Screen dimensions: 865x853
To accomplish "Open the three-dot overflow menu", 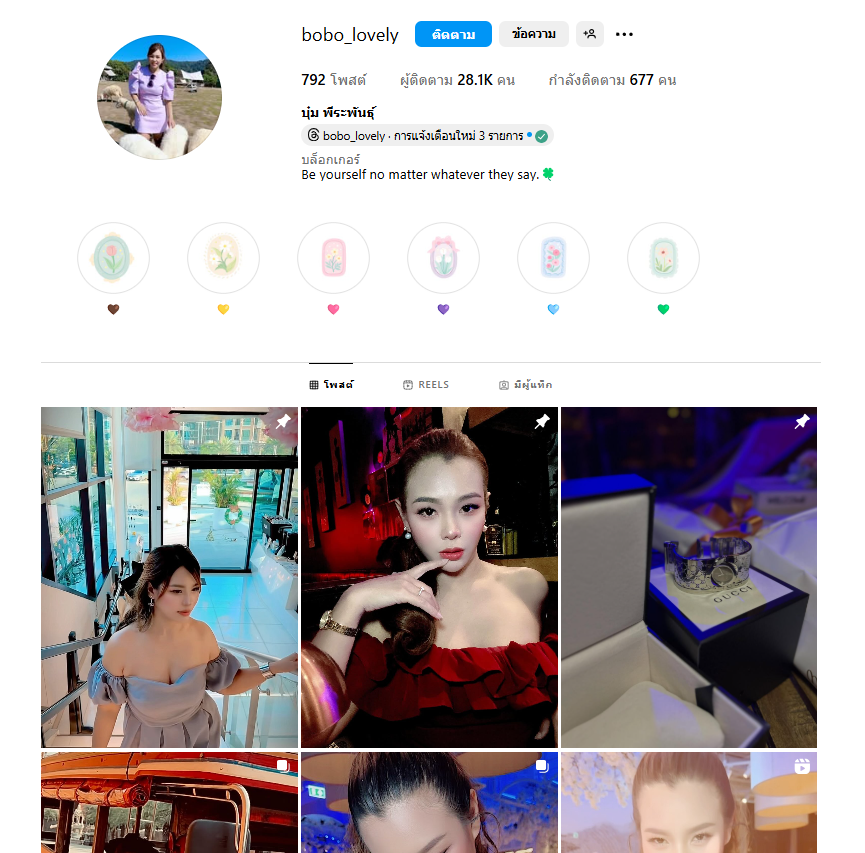I will click(x=624, y=34).
